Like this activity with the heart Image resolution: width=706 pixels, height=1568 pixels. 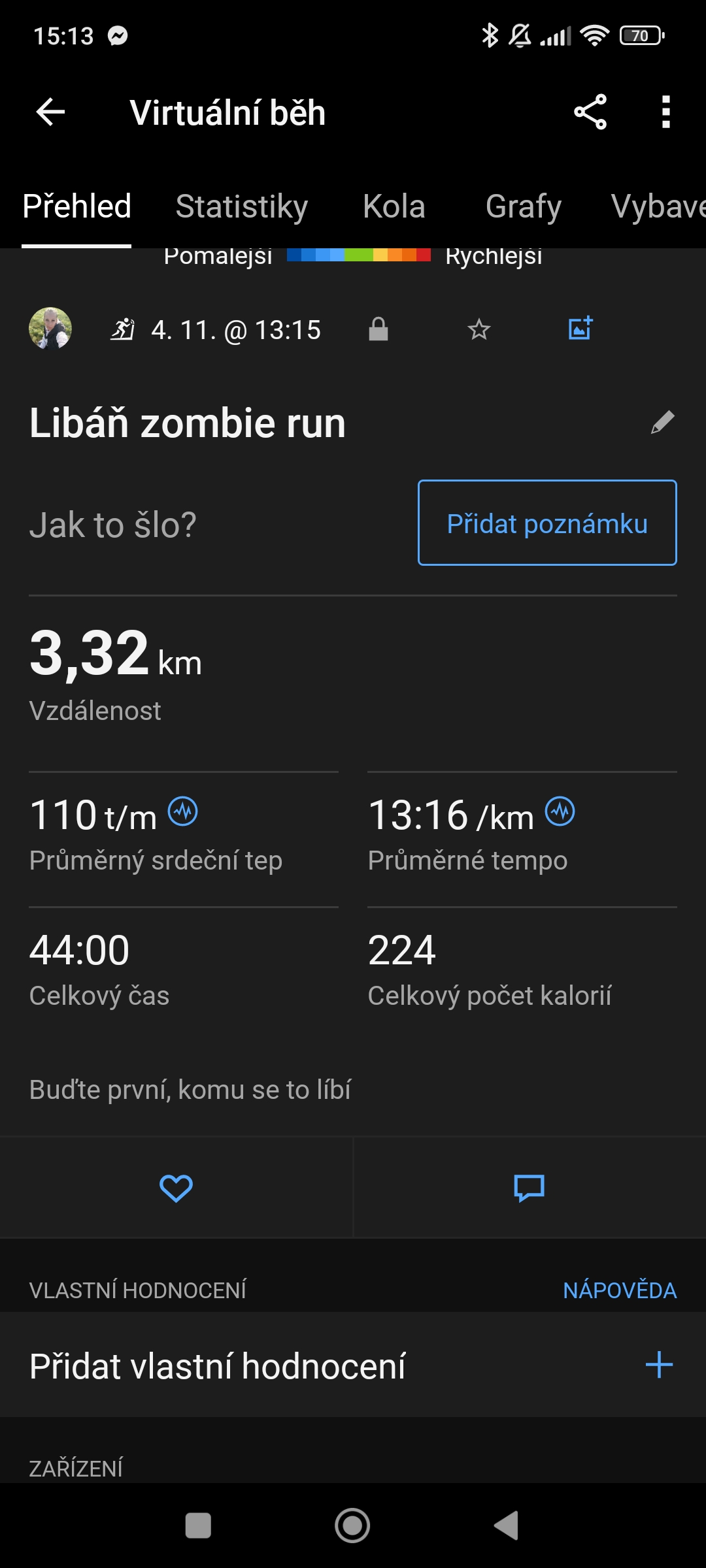pos(176,1188)
